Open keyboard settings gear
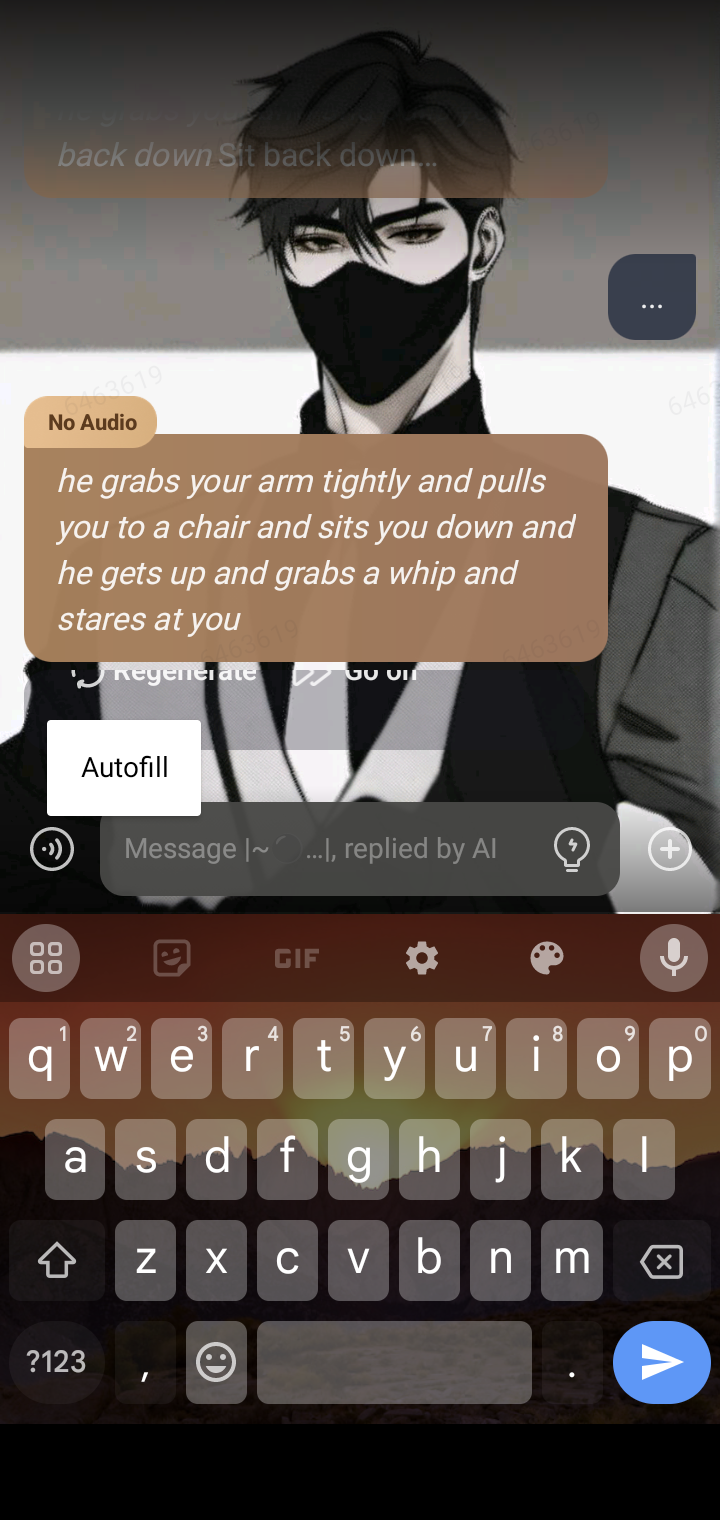 422,959
